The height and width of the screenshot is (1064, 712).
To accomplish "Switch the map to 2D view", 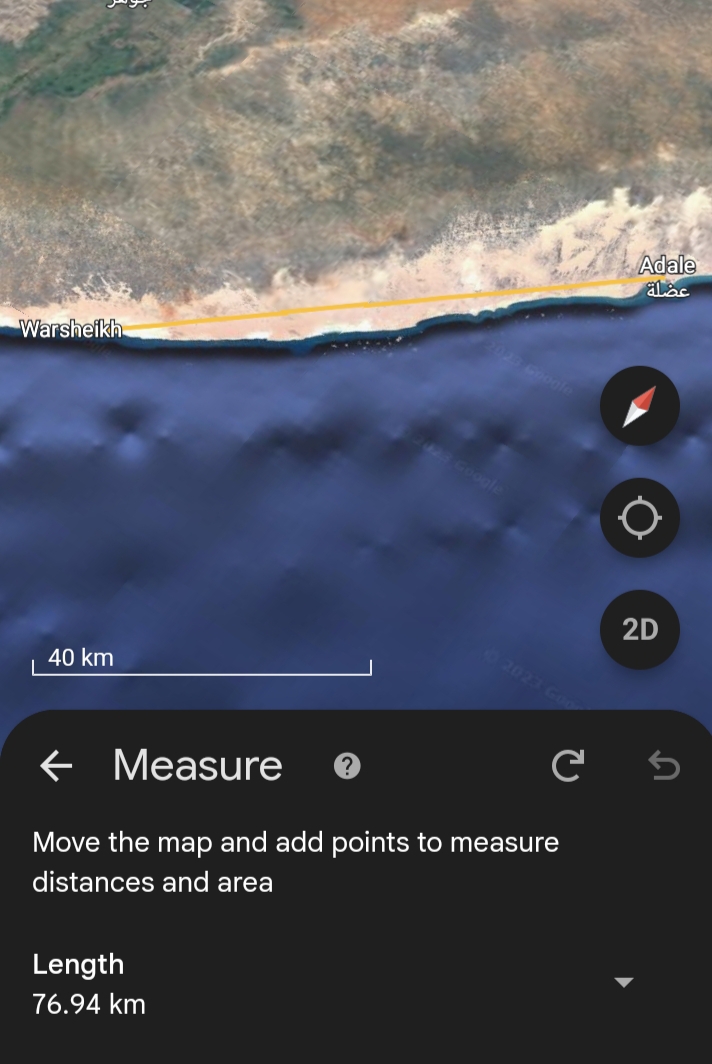I will coord(639,630).
